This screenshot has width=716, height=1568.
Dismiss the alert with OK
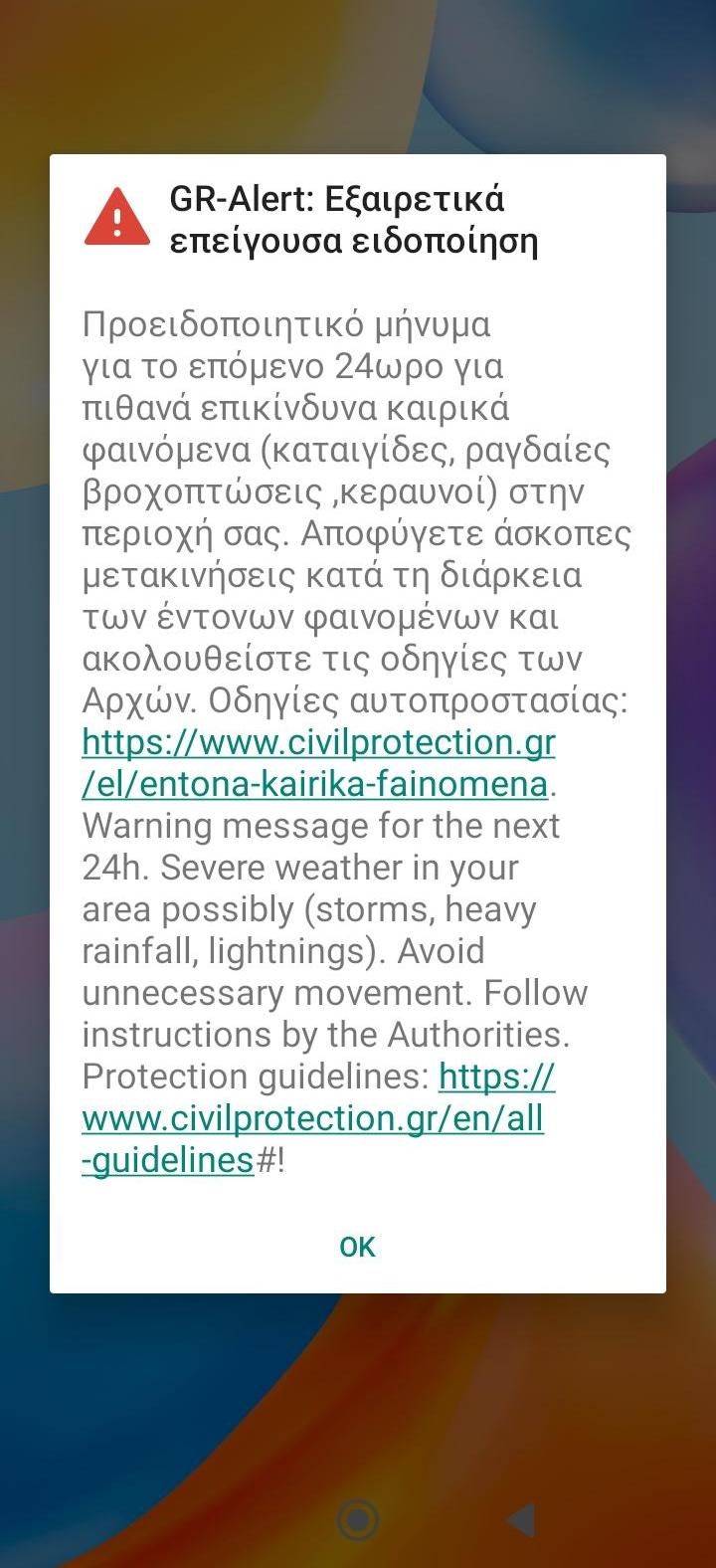coord(357,1247)
